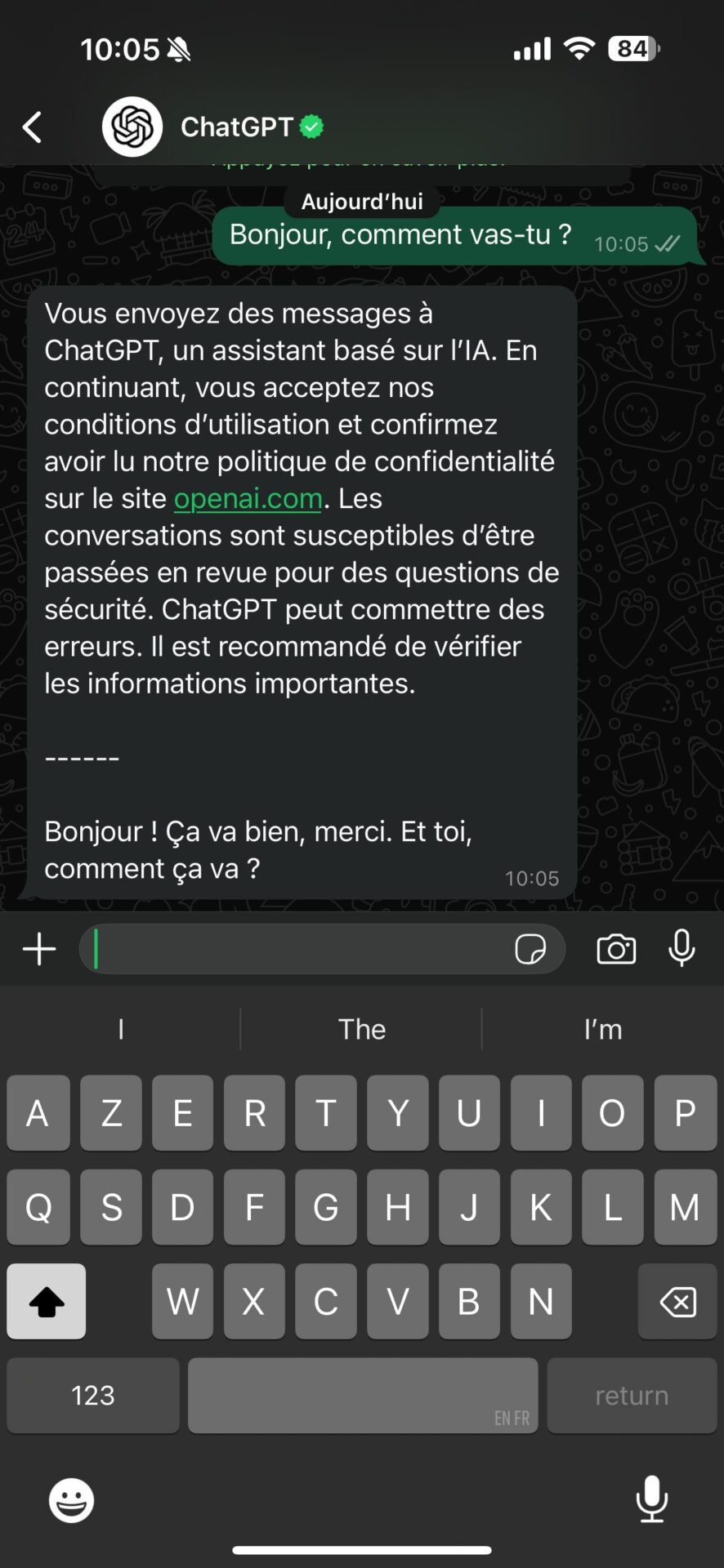Viewport: 724px width, 1568px height.
Task: Hit the backspace key
Action: click(x=677, y=1301)
